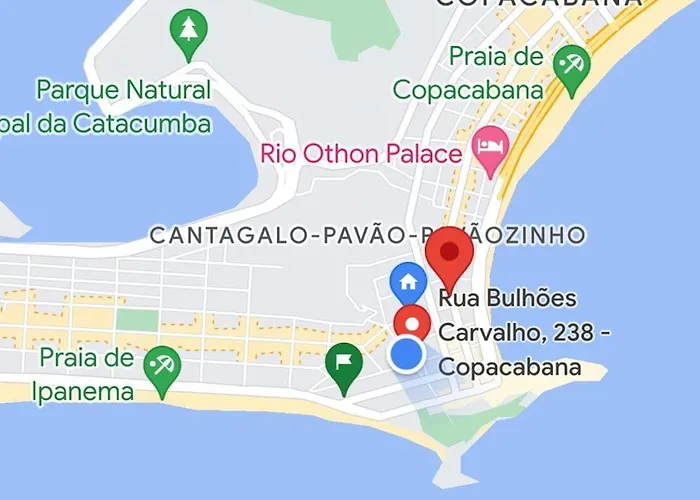Select the large red dropped pin

(x=450, y=254)
